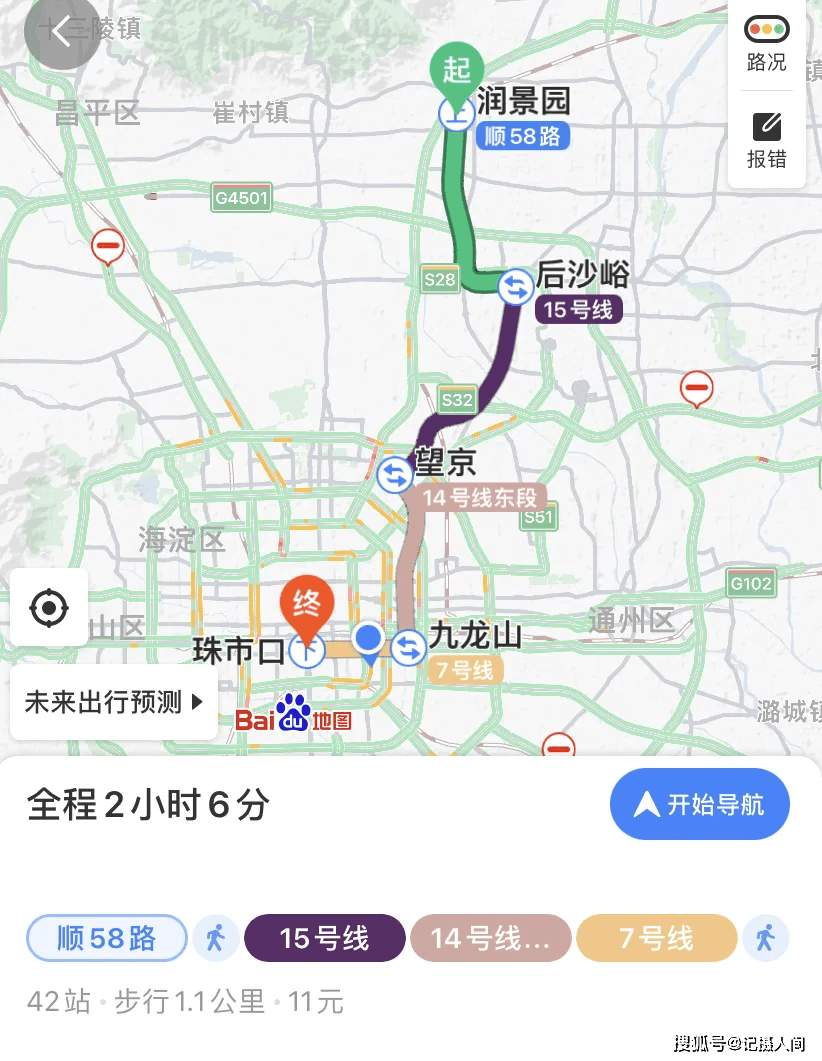This screenshot has width=822, height=1061.
Task: Start navigation with 开始导航
Action: [700, 803]
